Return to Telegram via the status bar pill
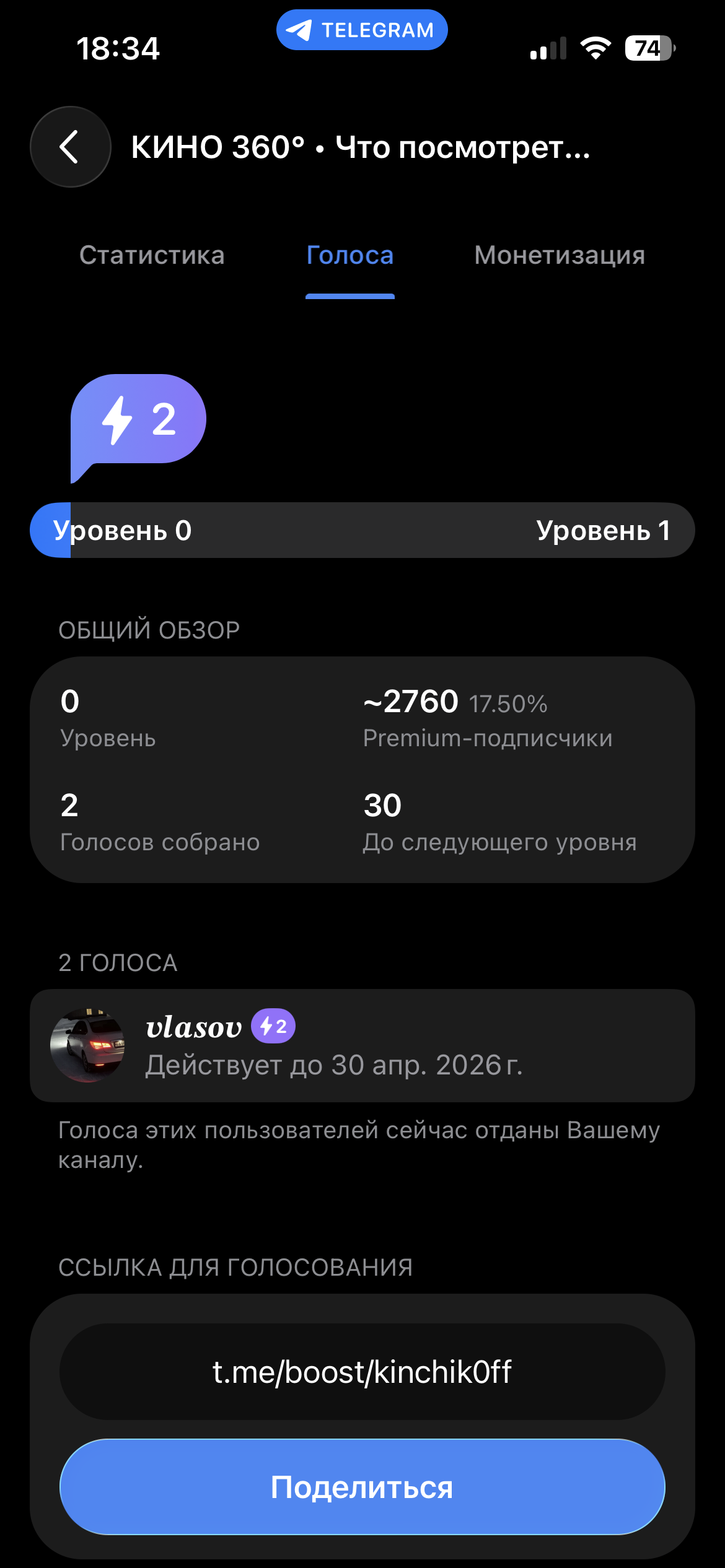Viewport: 725px width, 1568px height. pyautogui.click(x=362, y=30)
